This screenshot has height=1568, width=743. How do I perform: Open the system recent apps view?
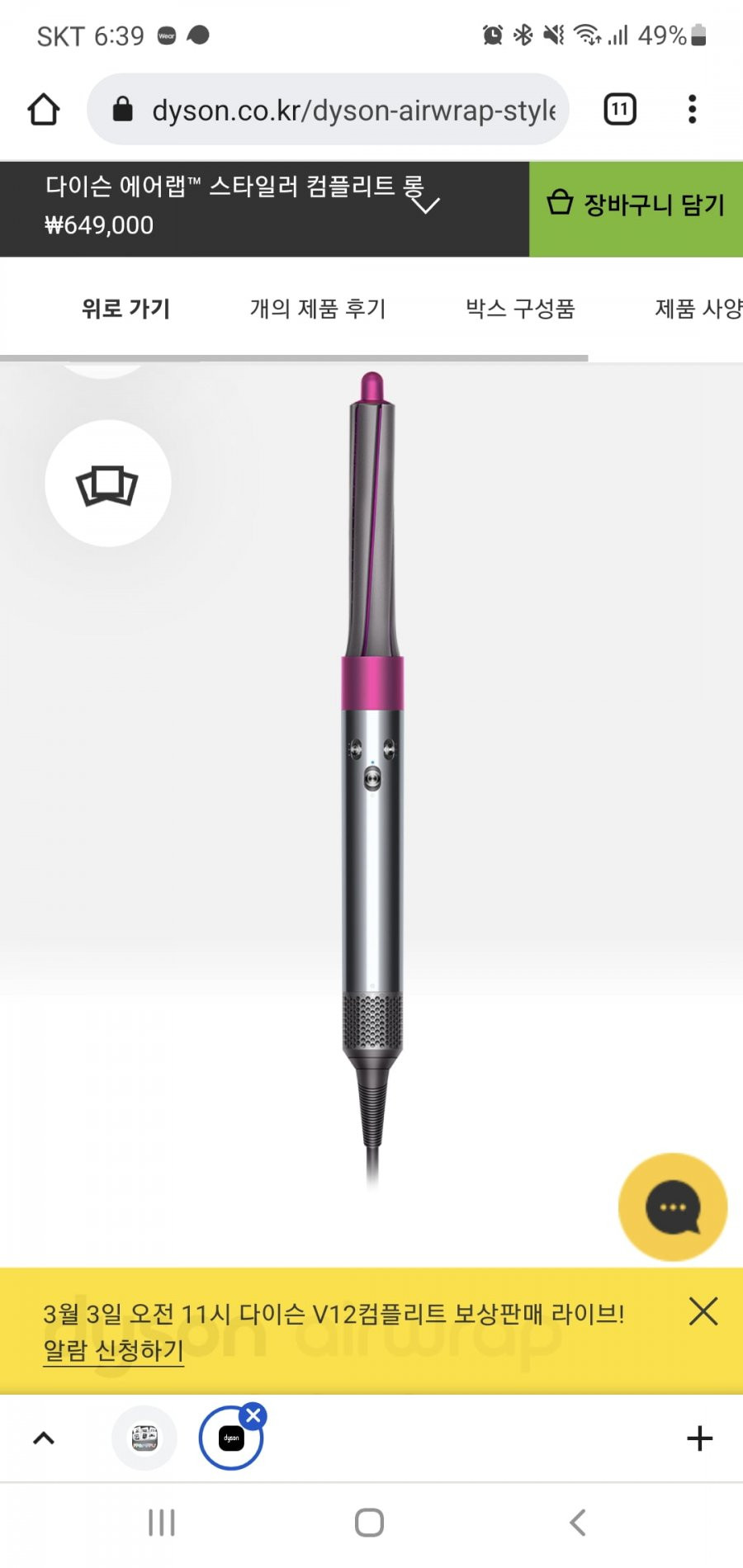(x=162, y=1523)
